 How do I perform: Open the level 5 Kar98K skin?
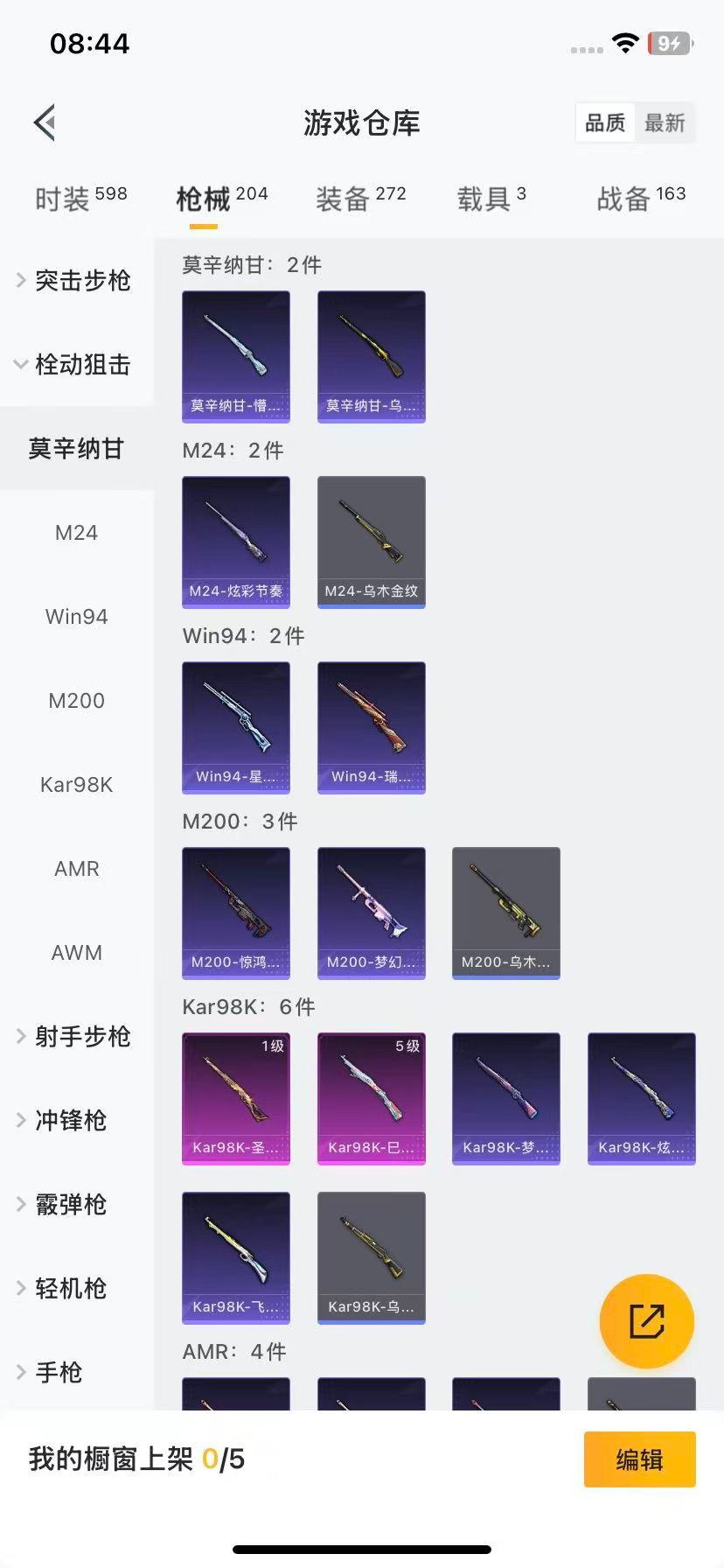(x=371, y=1098)
